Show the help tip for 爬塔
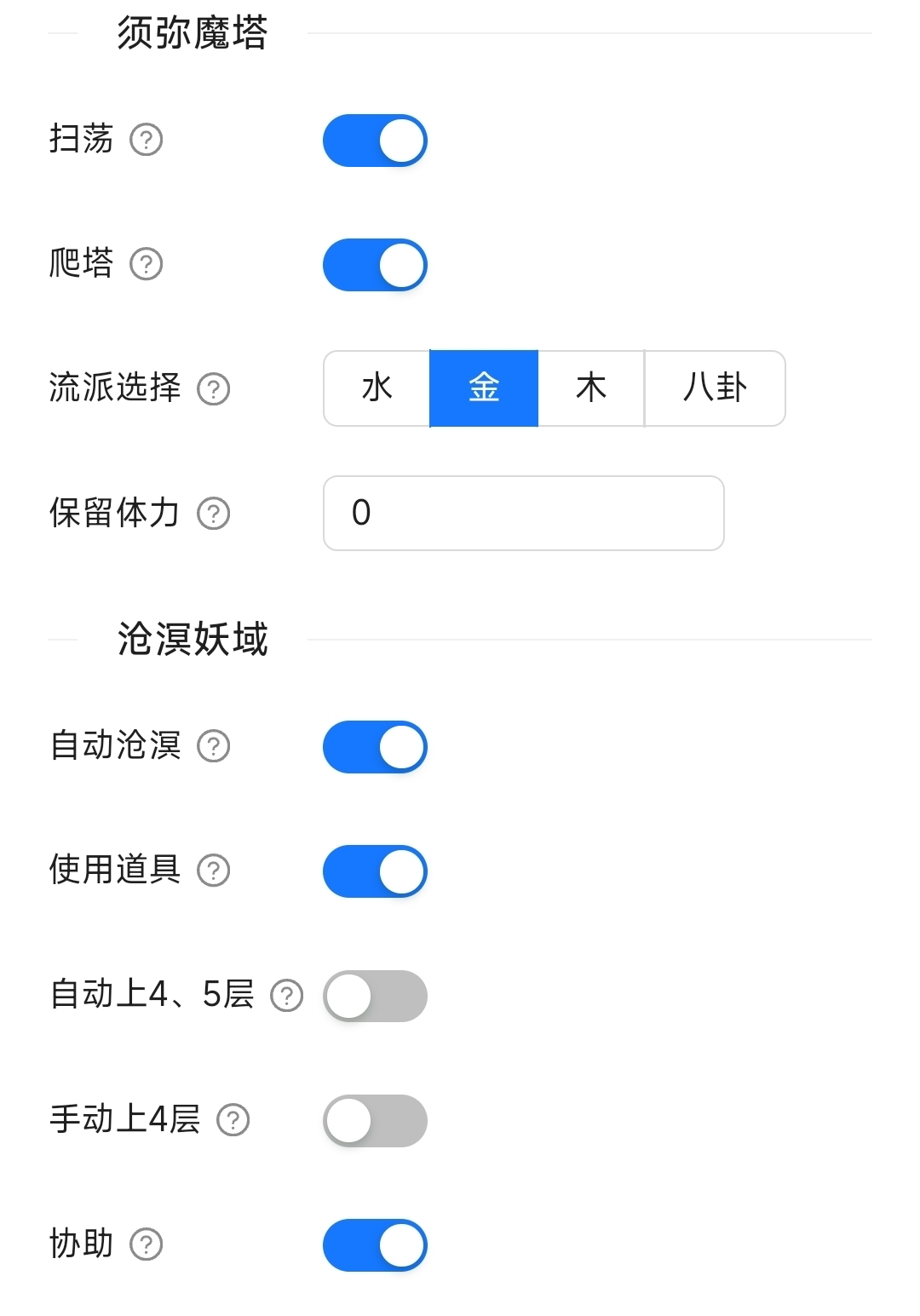The width and height of the screenshot is (920, 1316). [147, 264]
